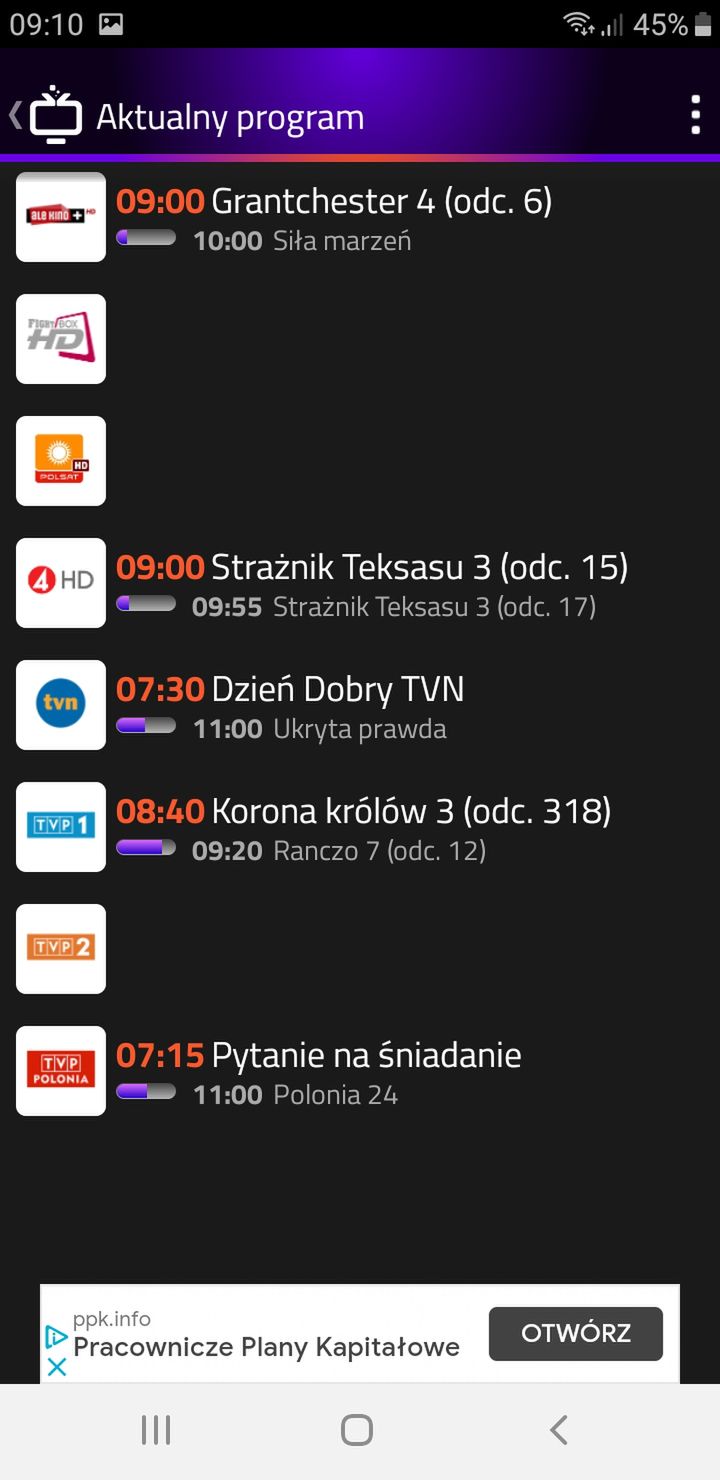Open the Dzień Dobry TVN row

360,705
